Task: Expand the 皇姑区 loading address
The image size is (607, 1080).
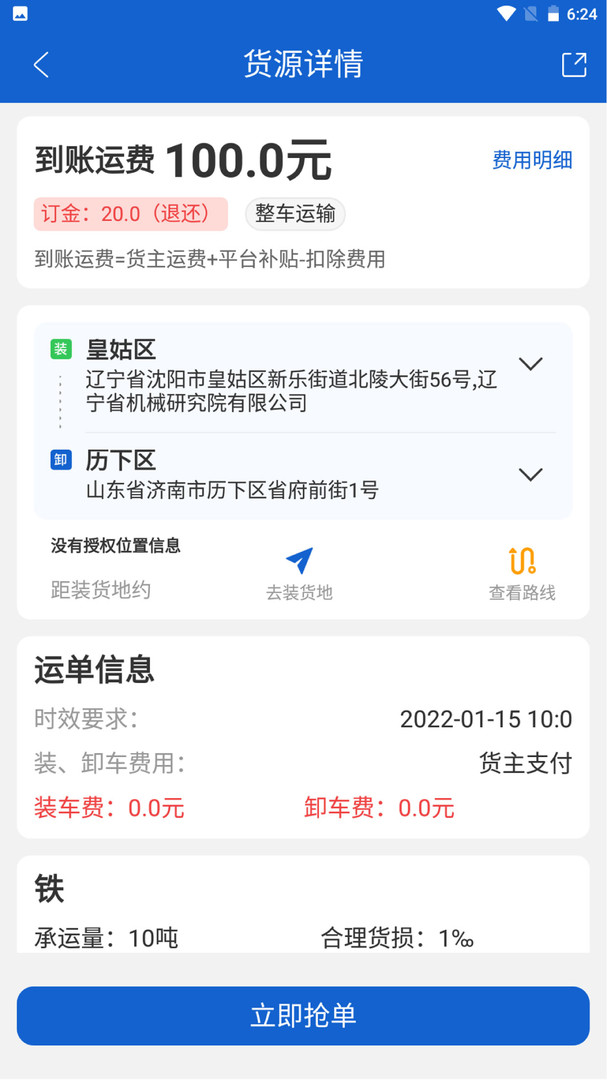Action: [531, 364]
